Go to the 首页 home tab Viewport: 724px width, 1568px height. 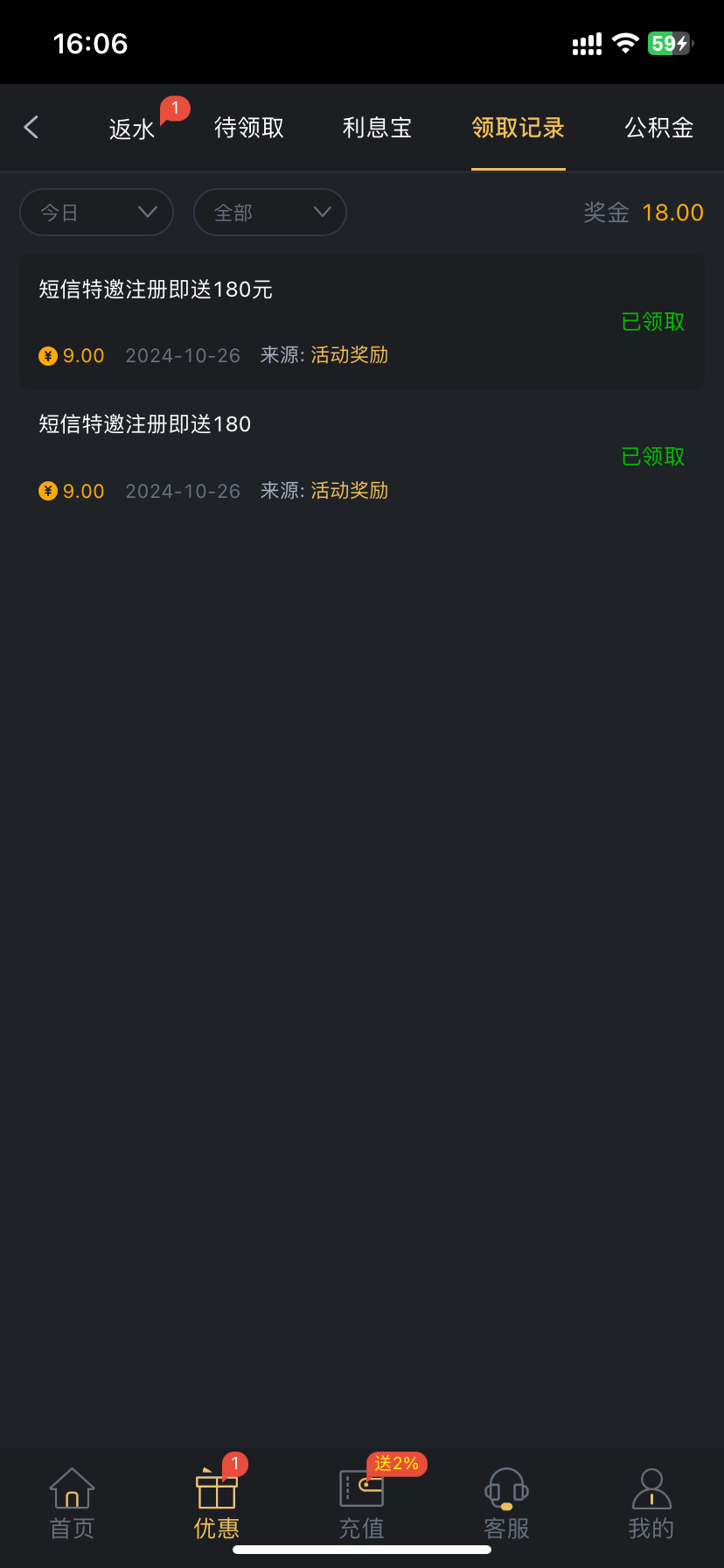tap(72, 1503)
